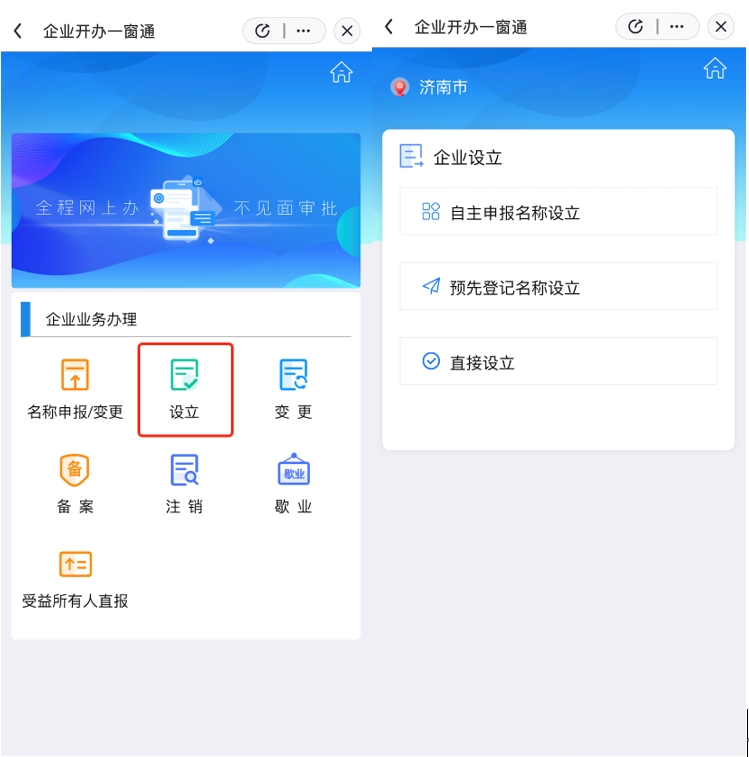Image resolution: width=749 pixels, height=757 pixels.
Task: Open the 设立 business option
Action: [x=185, y=389]
